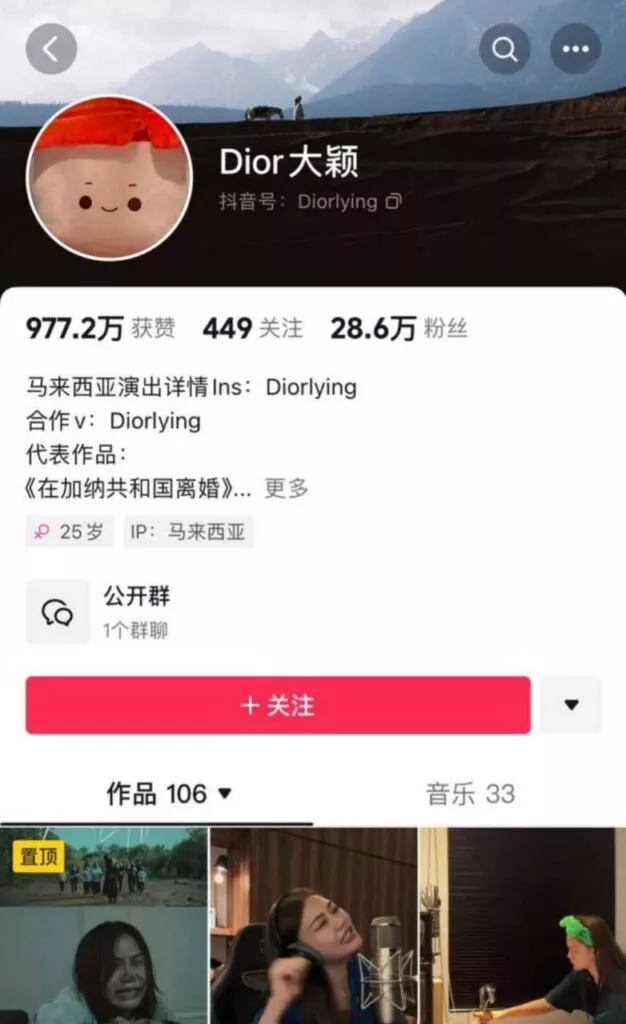The width and height of the screenshot is (626, 1024).
Task: Go back using the top-left arrow
Action: click(x=51, y=48)
